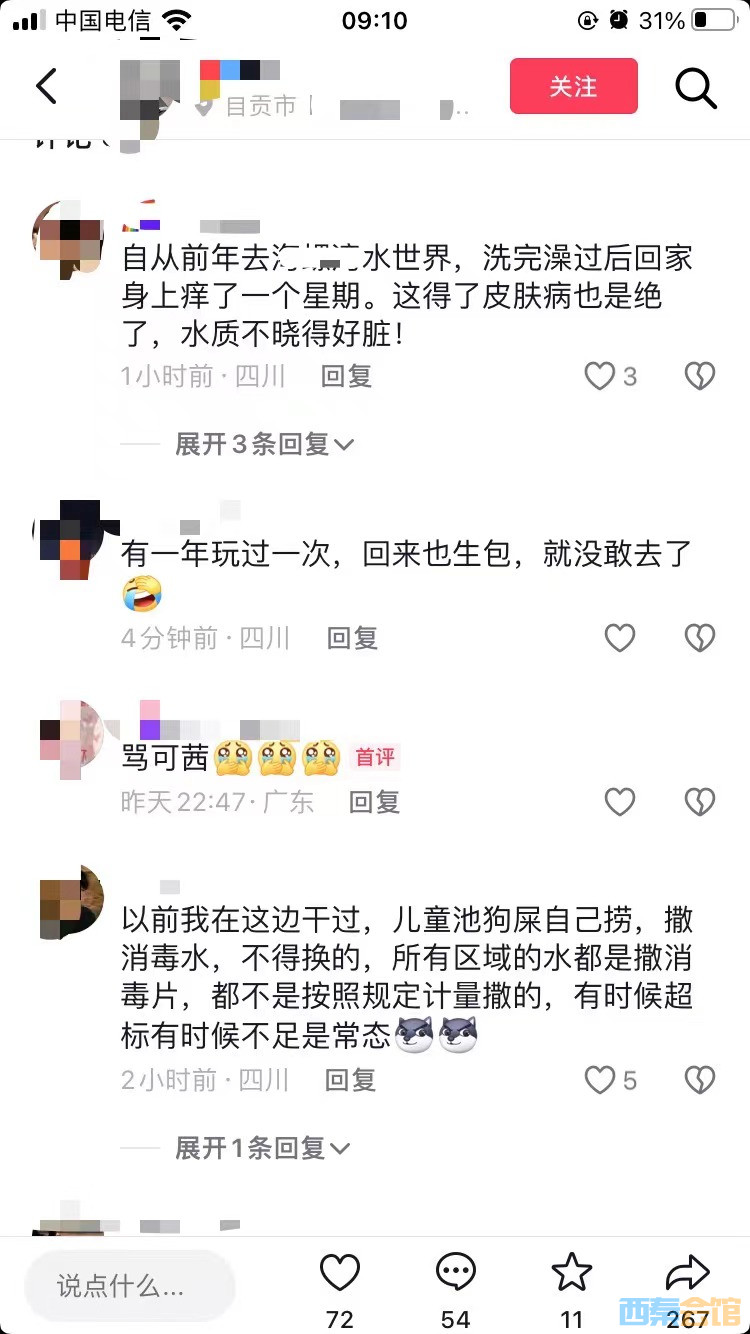Viewport: 750px width, 1334px height.
Task: Expand 展开1条回复 under the fourth comment
Action: coord(262,1148)
